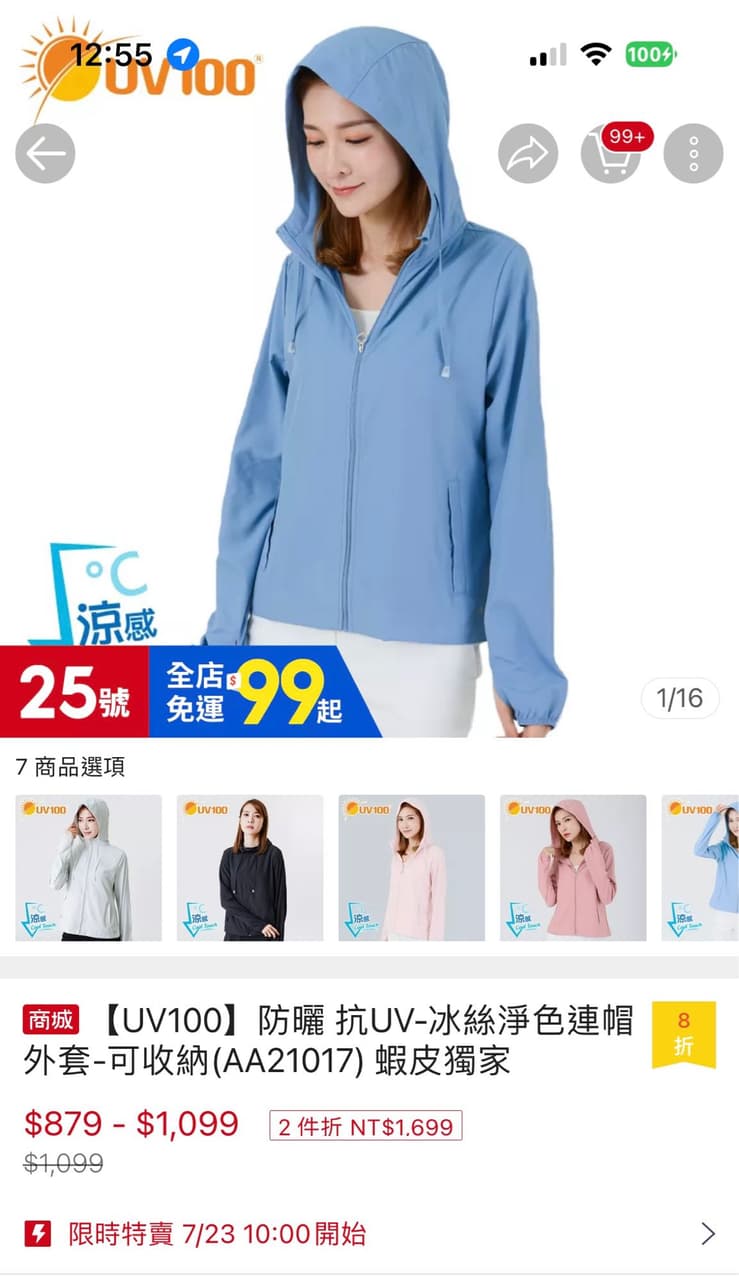Screen dimensions: 739x1280
Task: Open the share options icon
Action: [x=527, y=154]
